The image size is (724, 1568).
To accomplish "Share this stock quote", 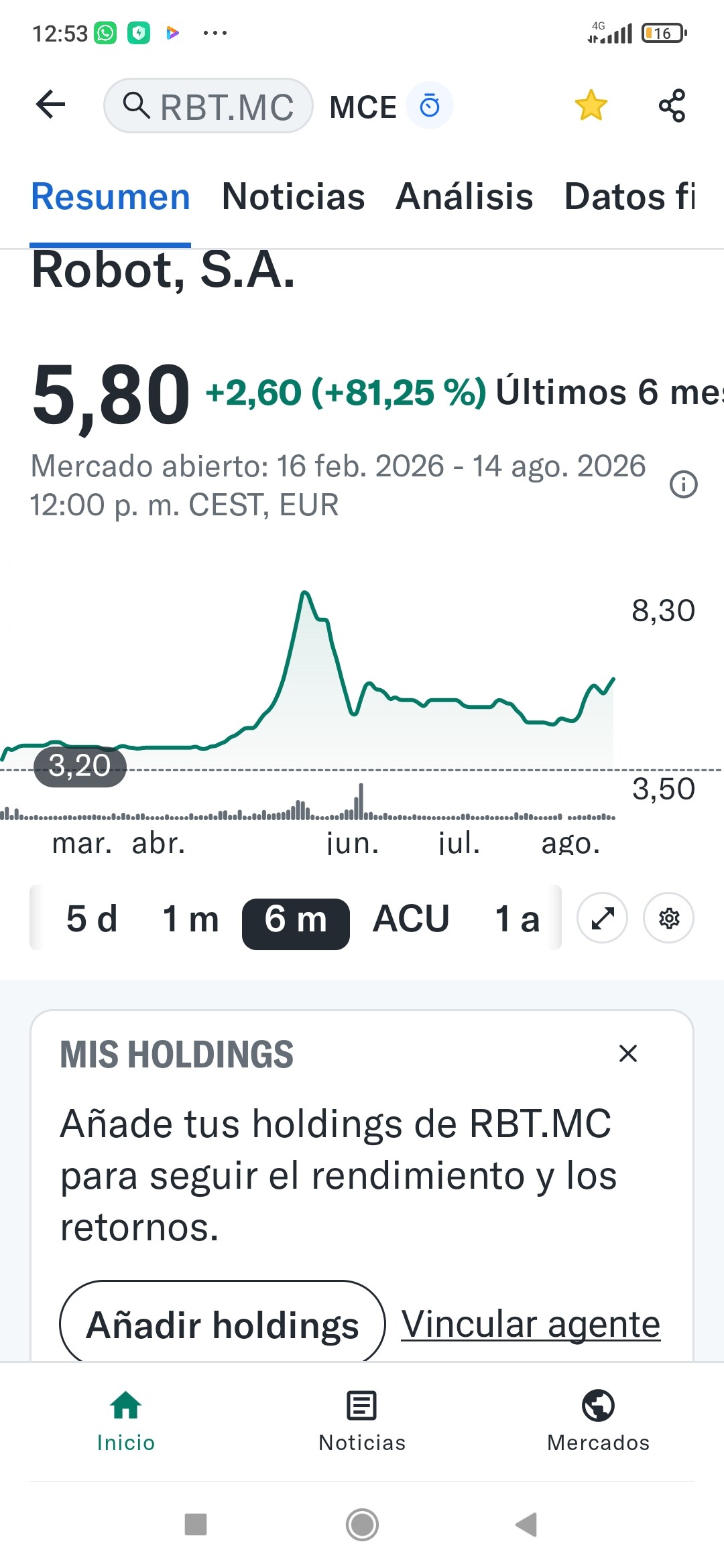I will click(672, 105).
